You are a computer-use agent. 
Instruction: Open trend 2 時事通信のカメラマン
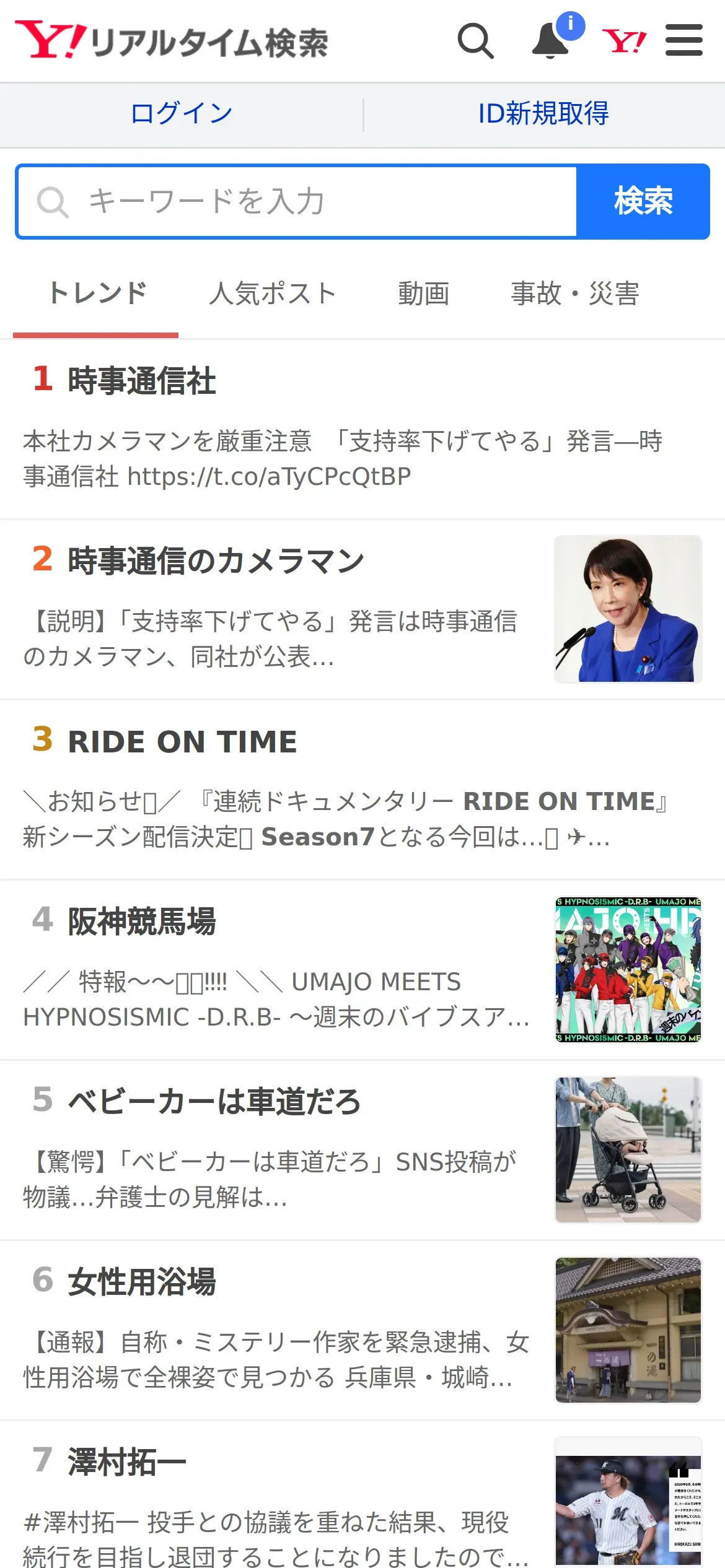(216, 561)
